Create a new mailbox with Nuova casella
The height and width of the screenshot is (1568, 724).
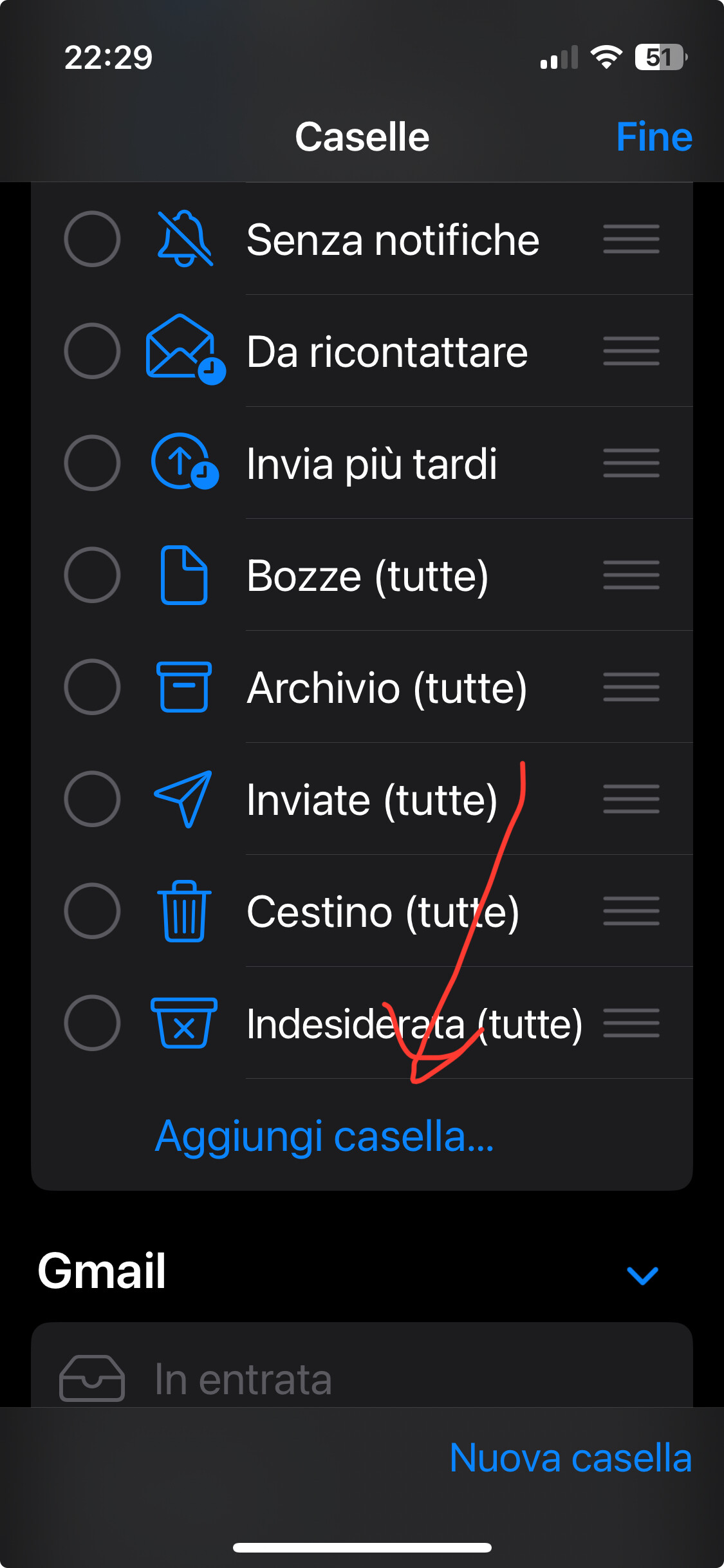[571, 1457]
